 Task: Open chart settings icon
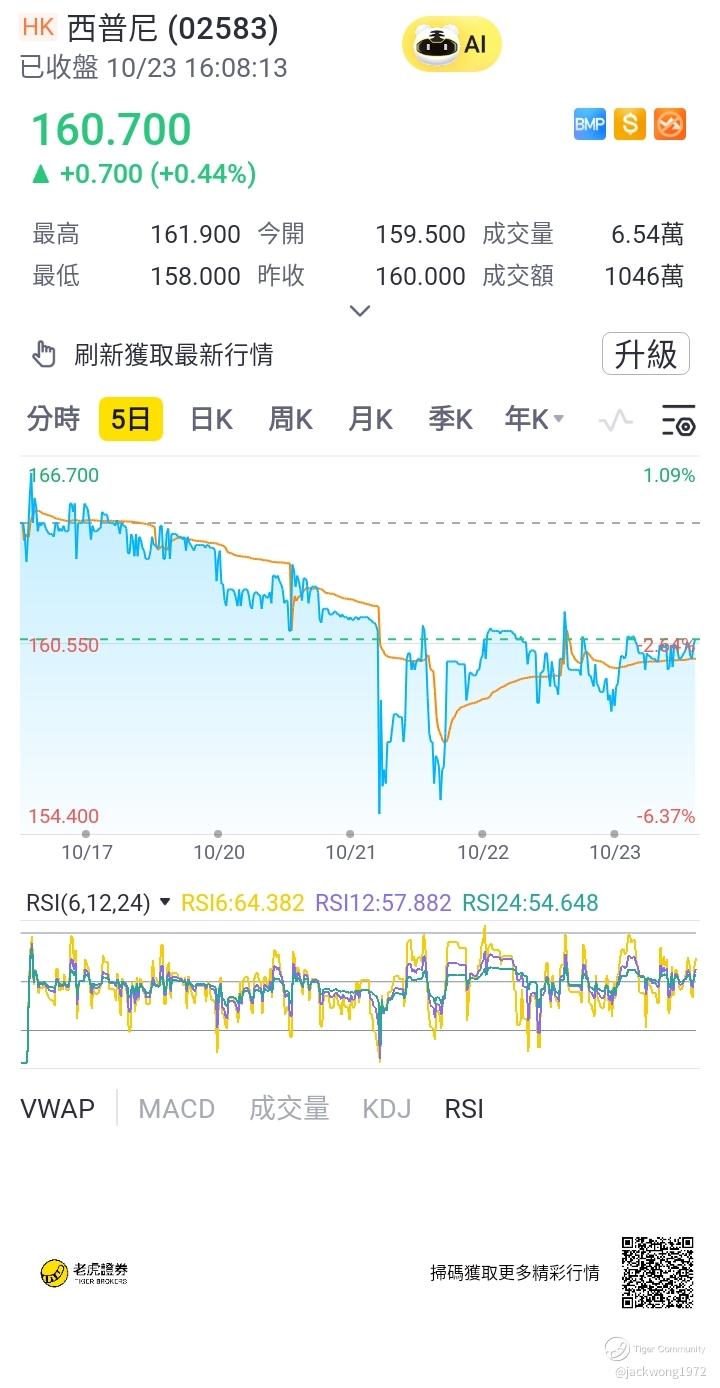(678, 420)
